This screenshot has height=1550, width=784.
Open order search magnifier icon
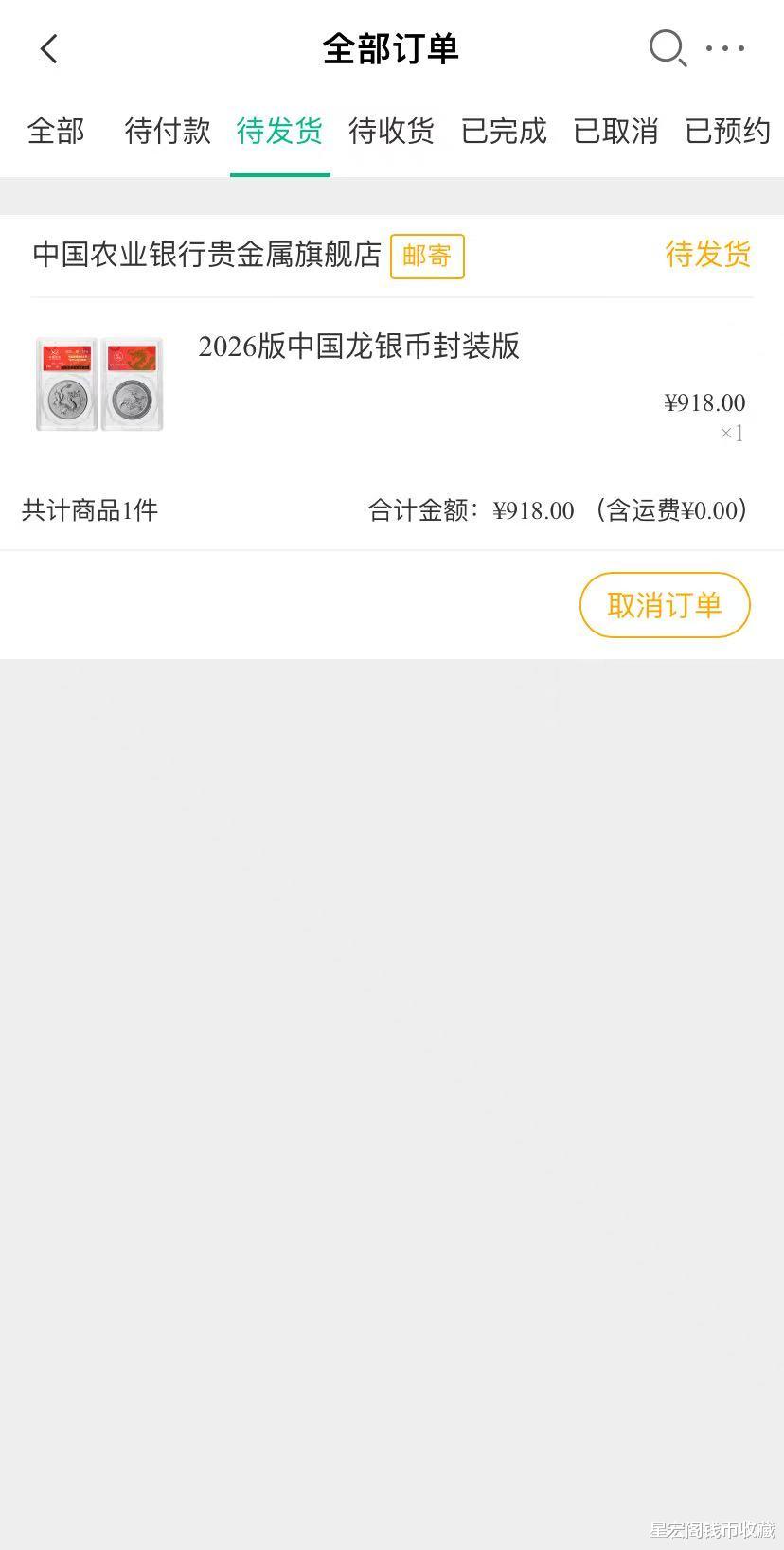point(667,48)
